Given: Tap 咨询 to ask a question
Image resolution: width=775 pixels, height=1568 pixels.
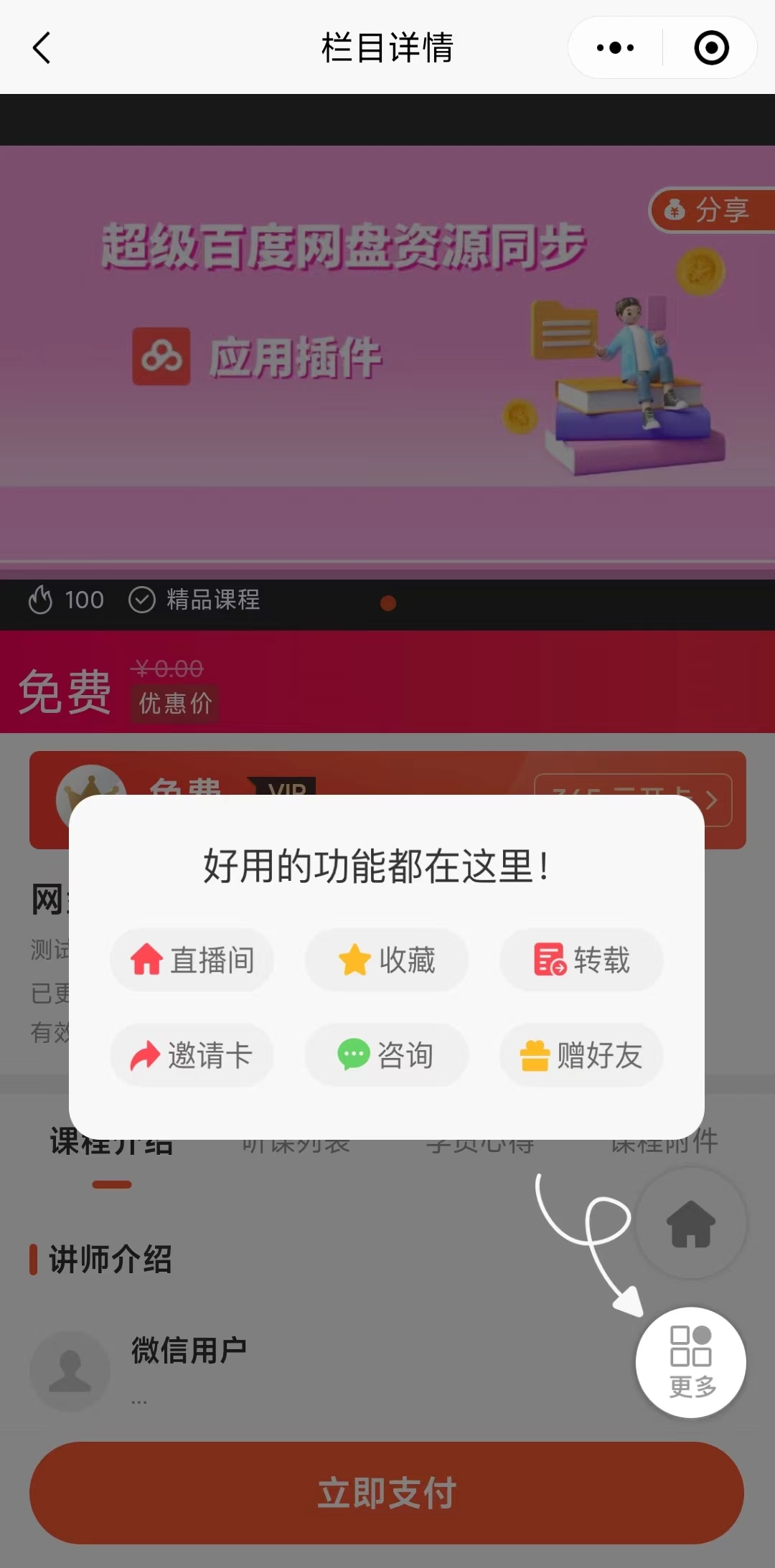Looking at the screenshot, I should click(x=387, y=1055).
